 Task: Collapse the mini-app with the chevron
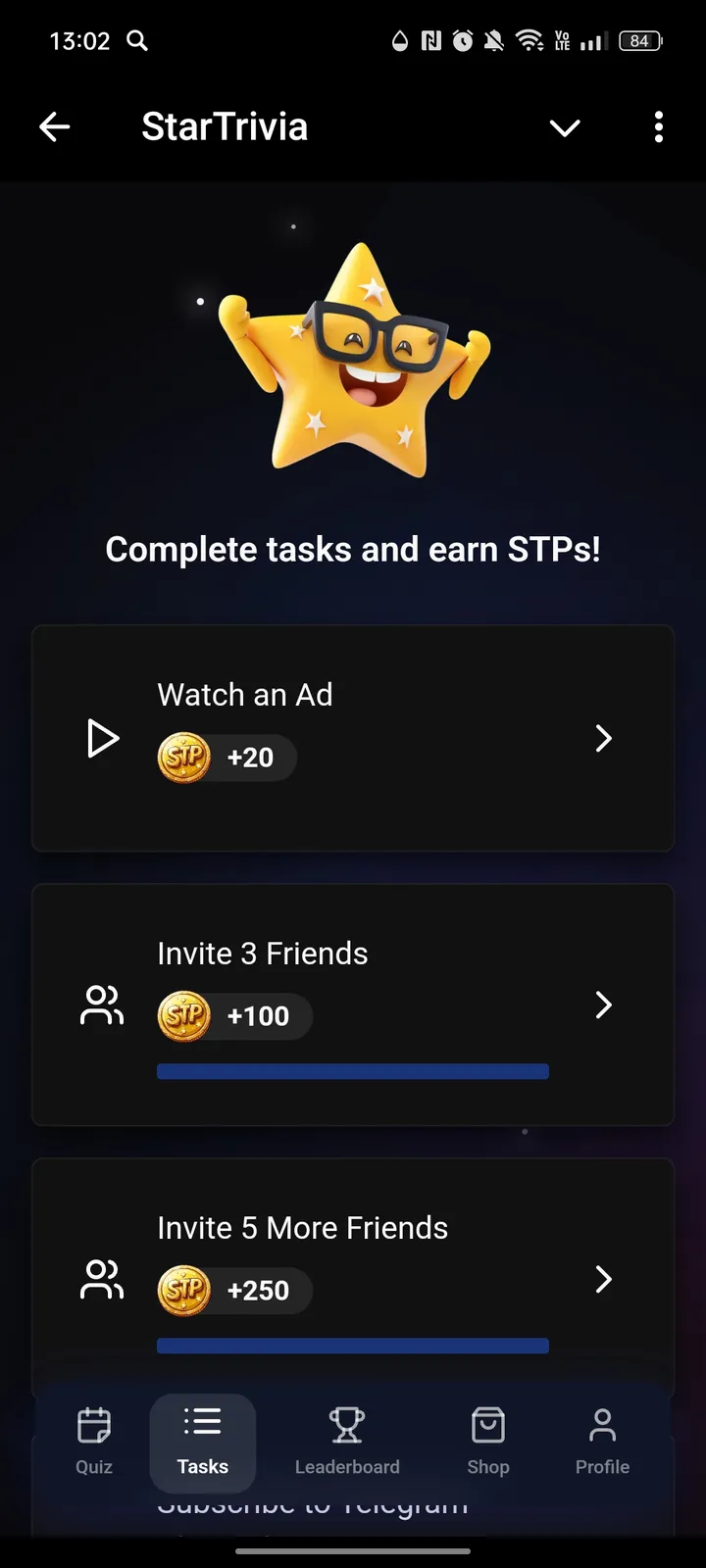(565, 127)
